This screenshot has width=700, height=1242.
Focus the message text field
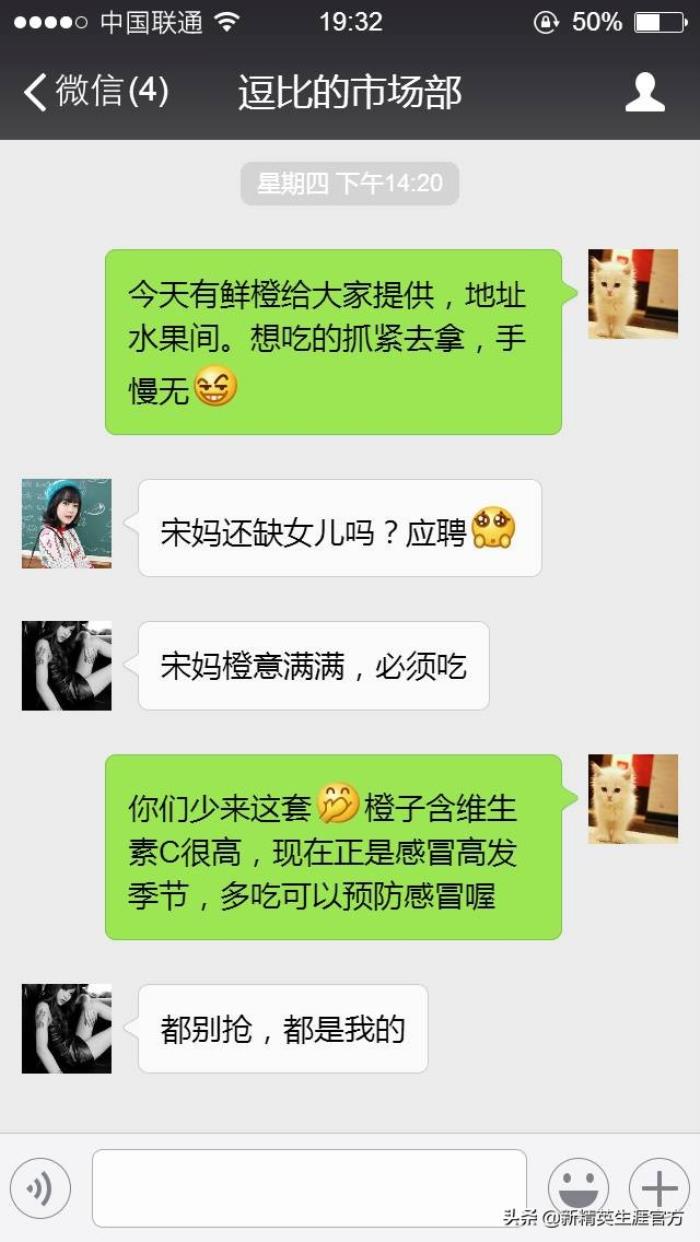coord(309,1187)
